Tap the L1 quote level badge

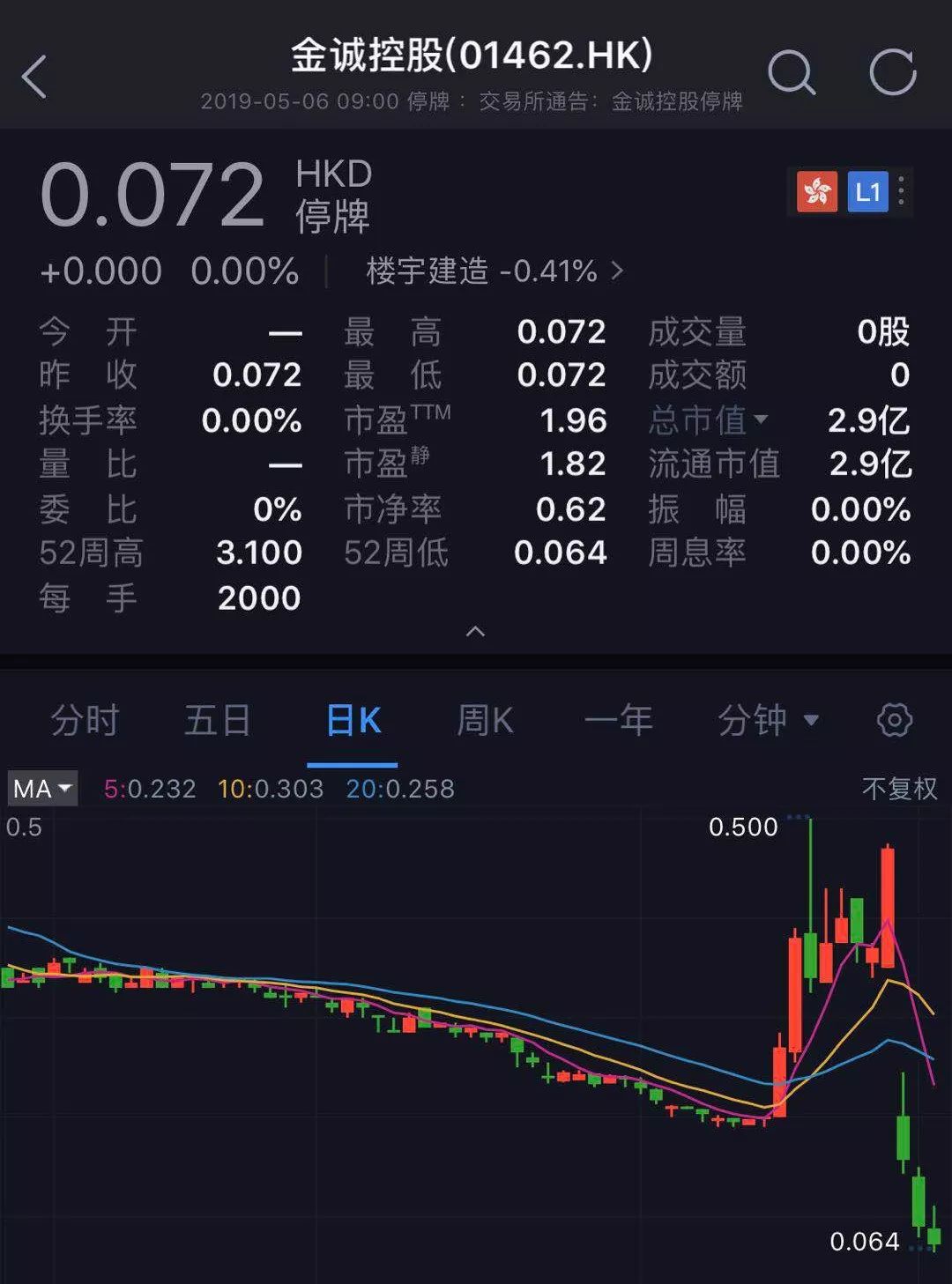point(867,192)
